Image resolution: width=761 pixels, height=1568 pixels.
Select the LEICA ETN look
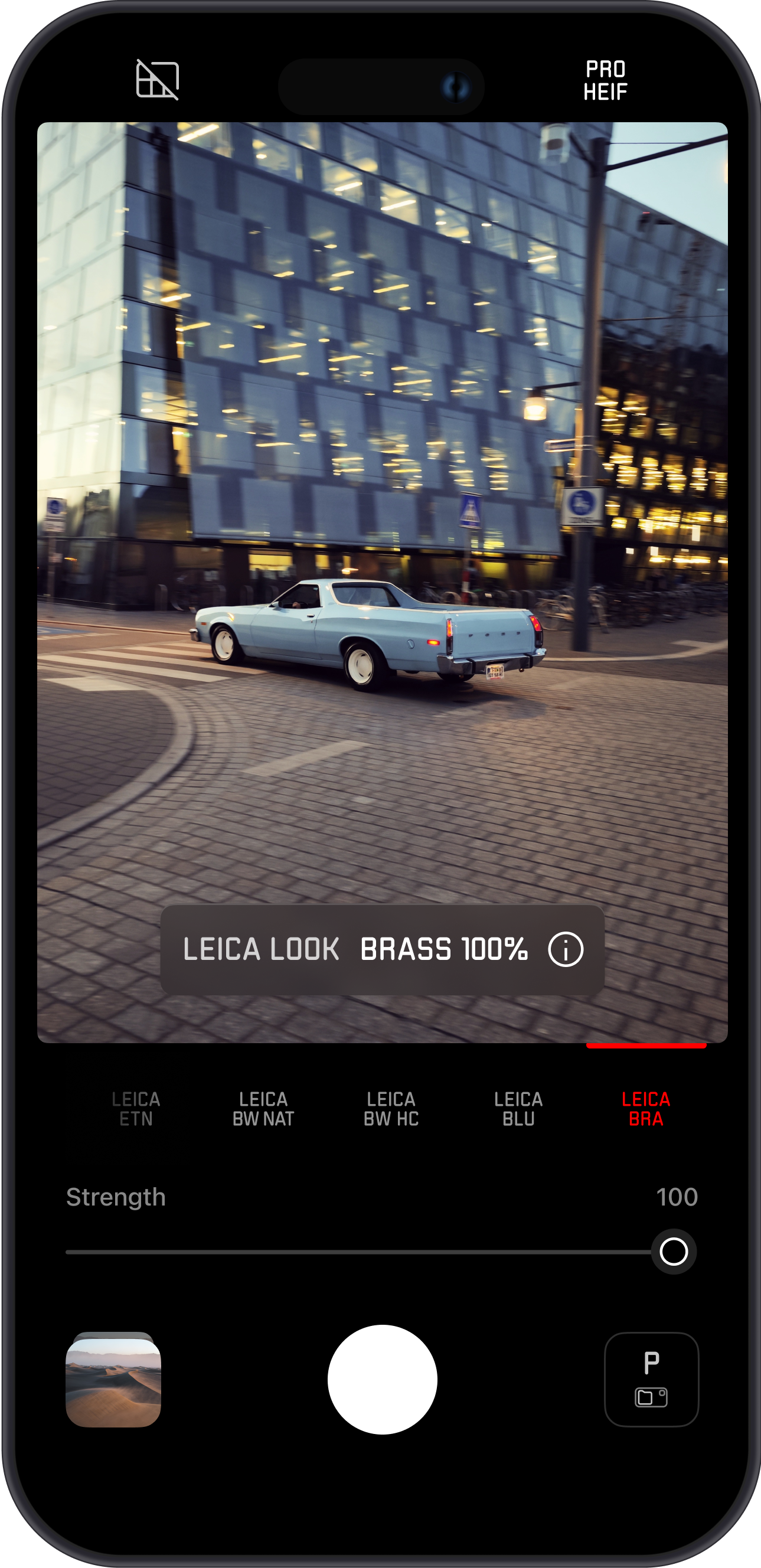136,1109
